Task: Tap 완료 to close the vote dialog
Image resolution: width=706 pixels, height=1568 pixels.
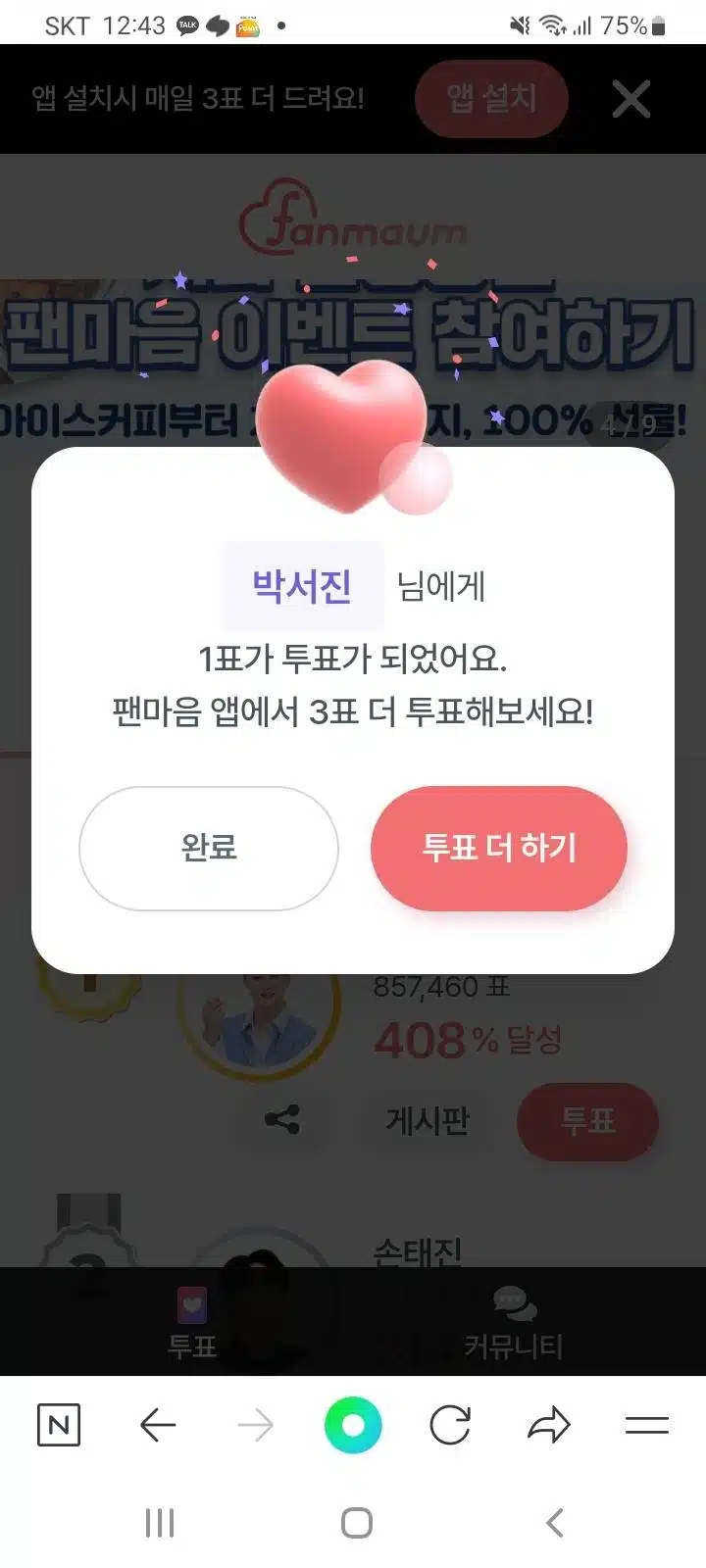Action: tap(209, 848)
